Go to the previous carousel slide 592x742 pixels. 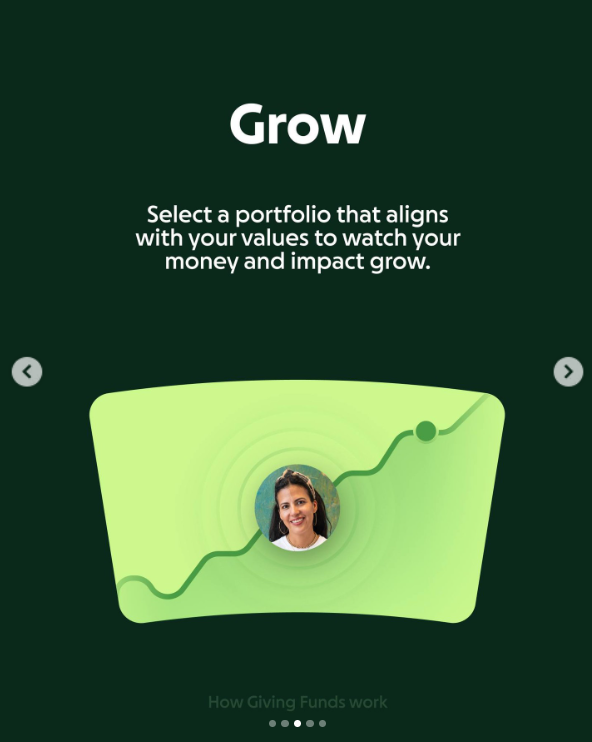(x=27, y=371)
